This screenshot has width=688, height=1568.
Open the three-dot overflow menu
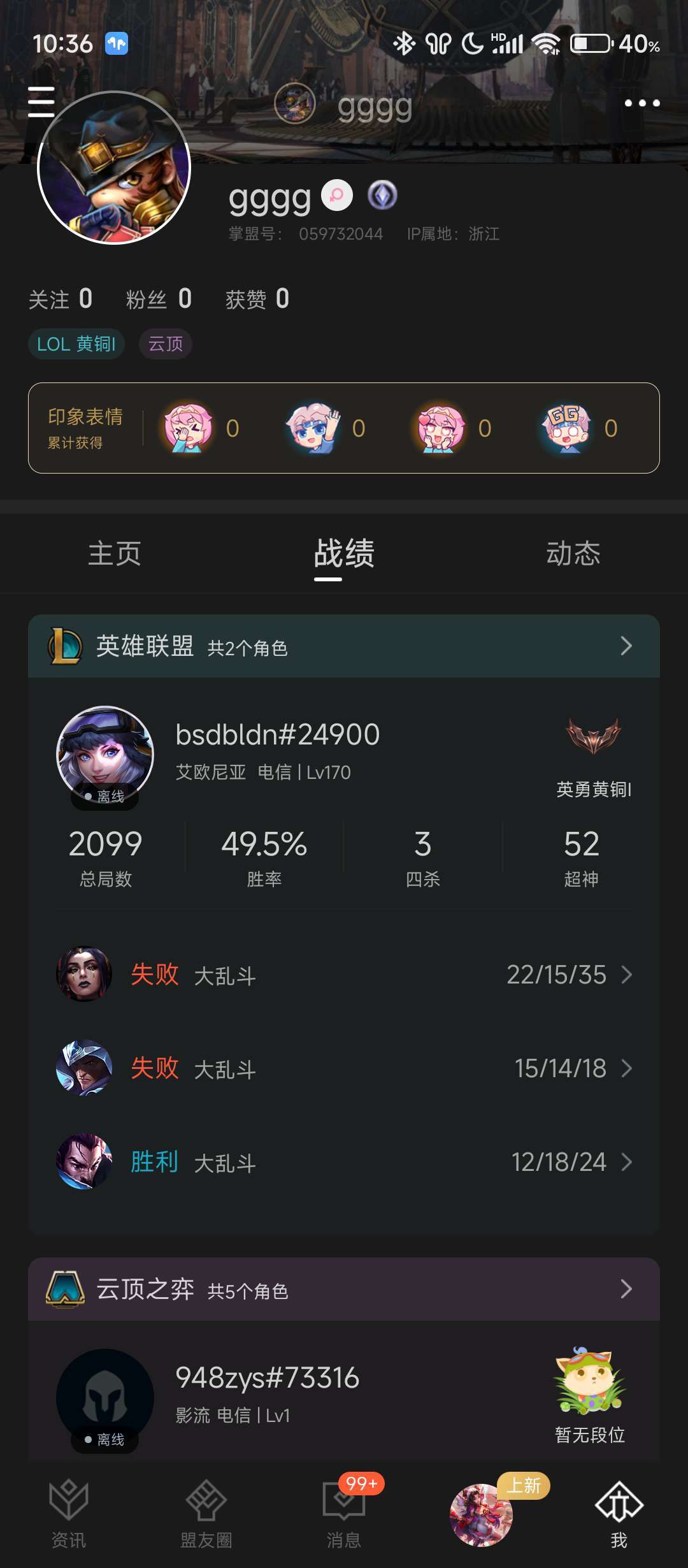(x=641, y=103)
